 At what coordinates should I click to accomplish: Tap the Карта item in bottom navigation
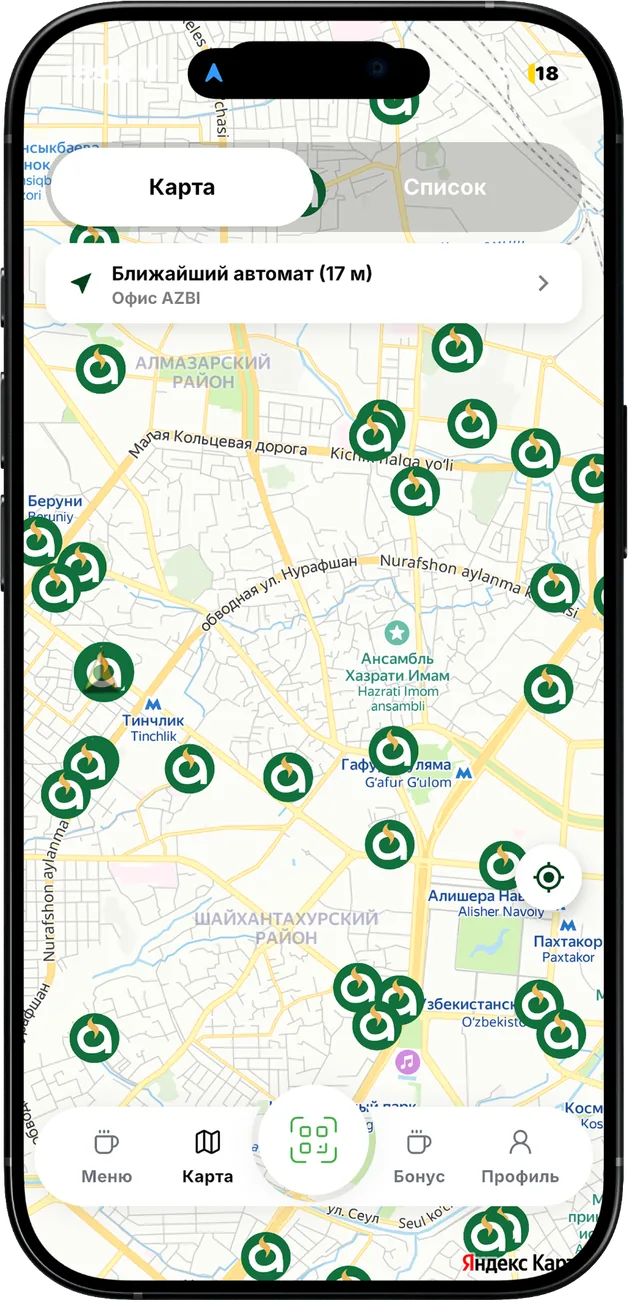click(x=207, y=1155)
